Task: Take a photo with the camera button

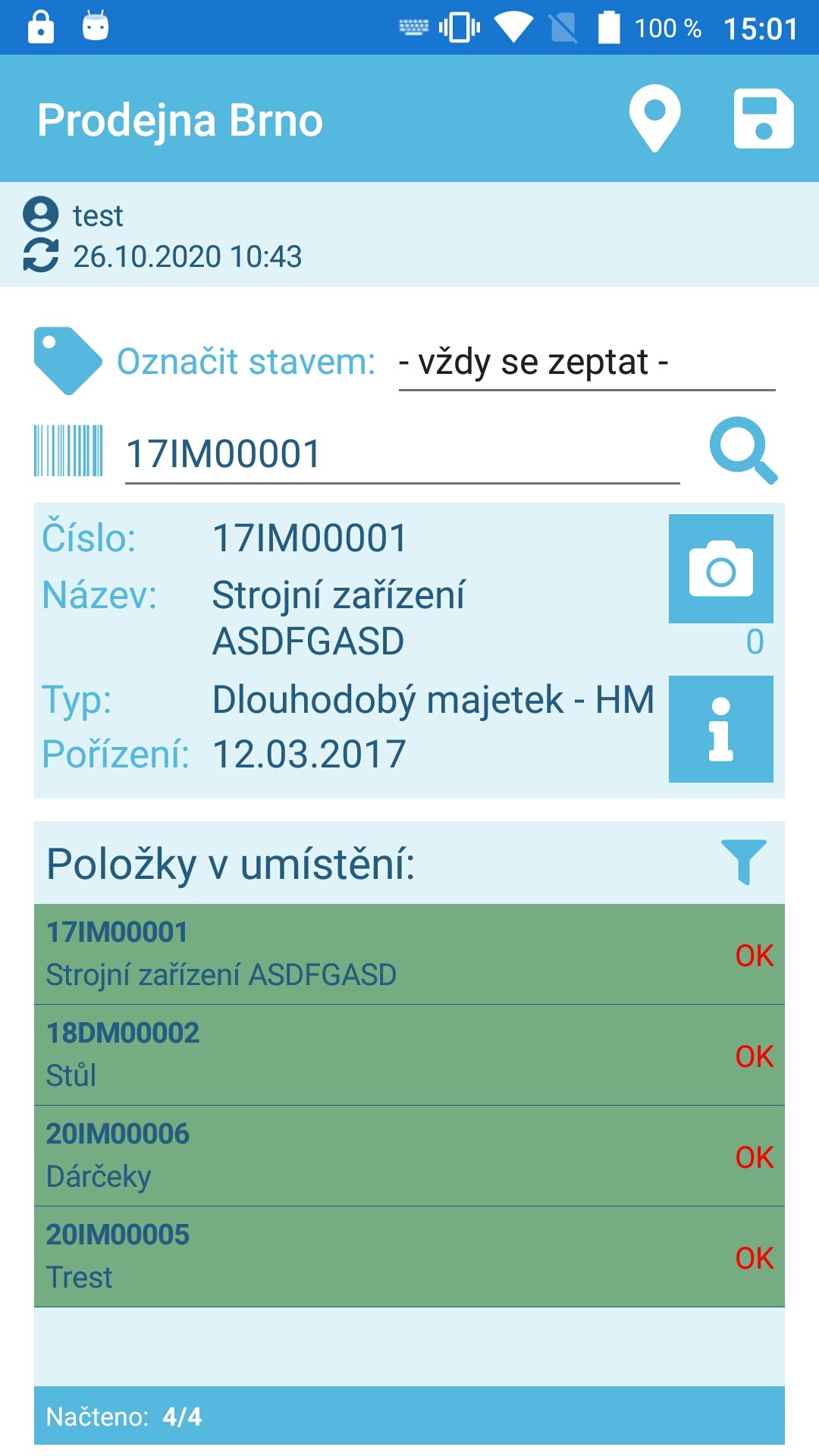Action: click(x=720, y=569)
